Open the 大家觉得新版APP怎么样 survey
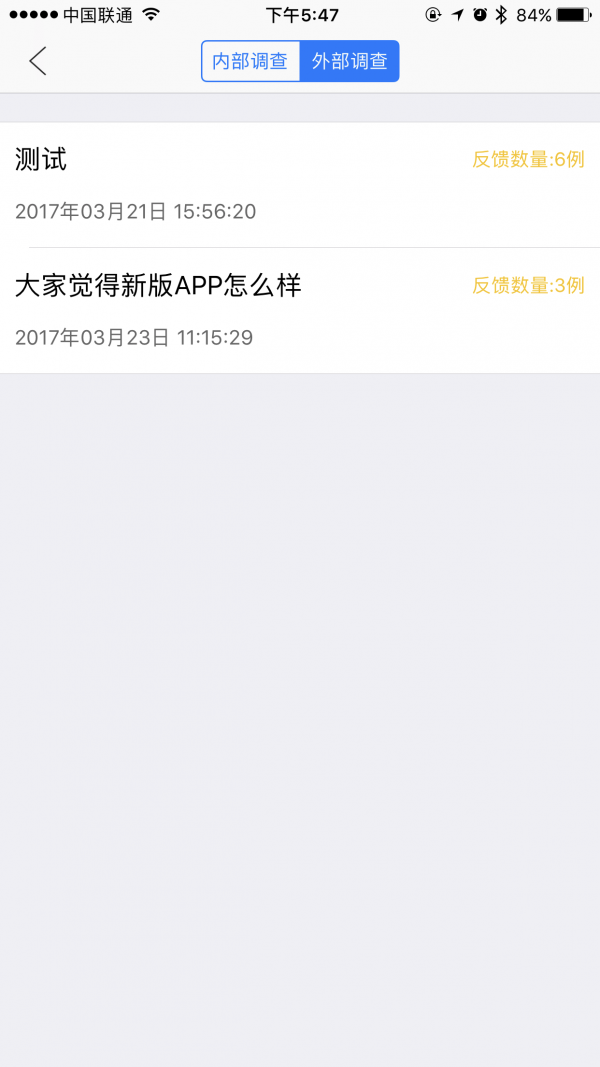The height and width of the screenshot is (1067, 600). [x=300, y=310]
